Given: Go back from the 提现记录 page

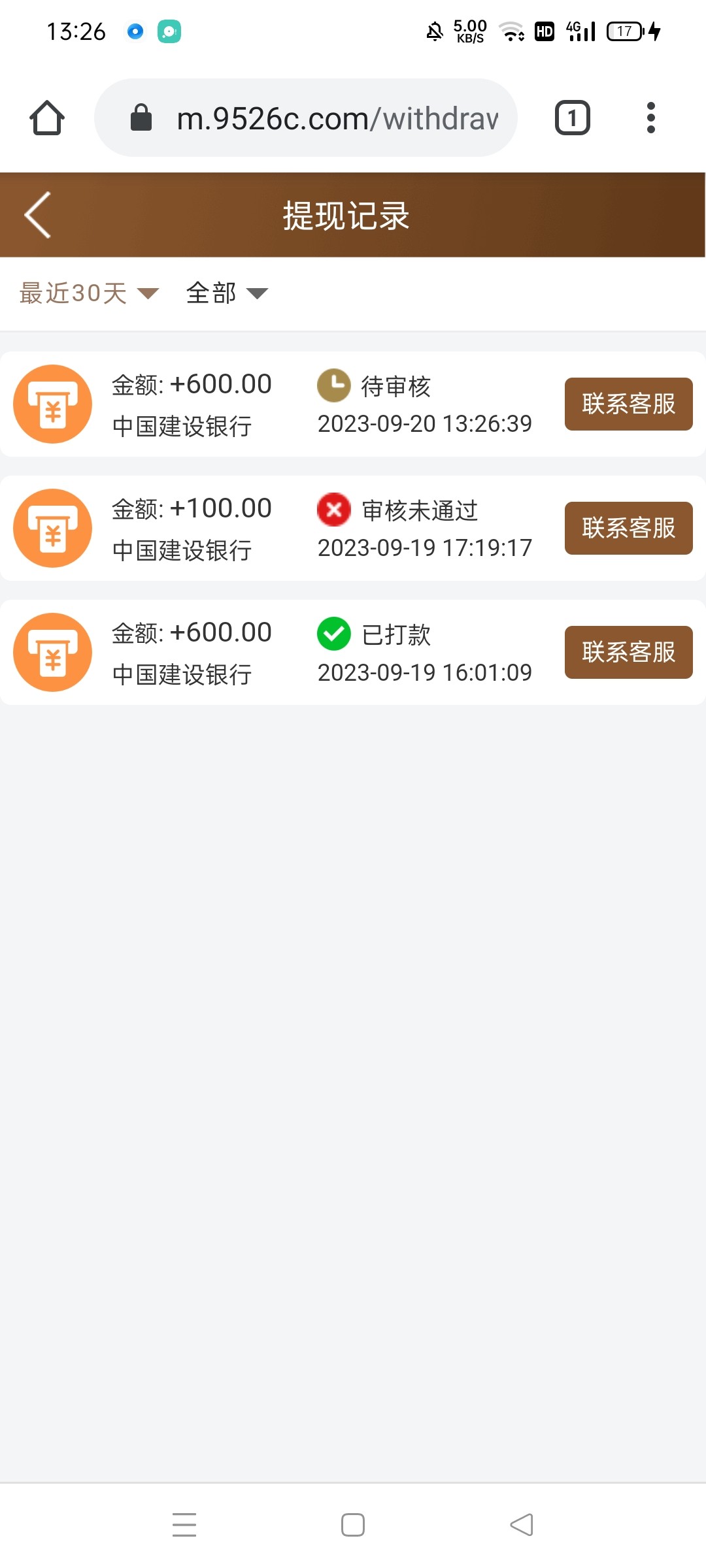Looking at the screenshot, I should [x=38, y=215].
